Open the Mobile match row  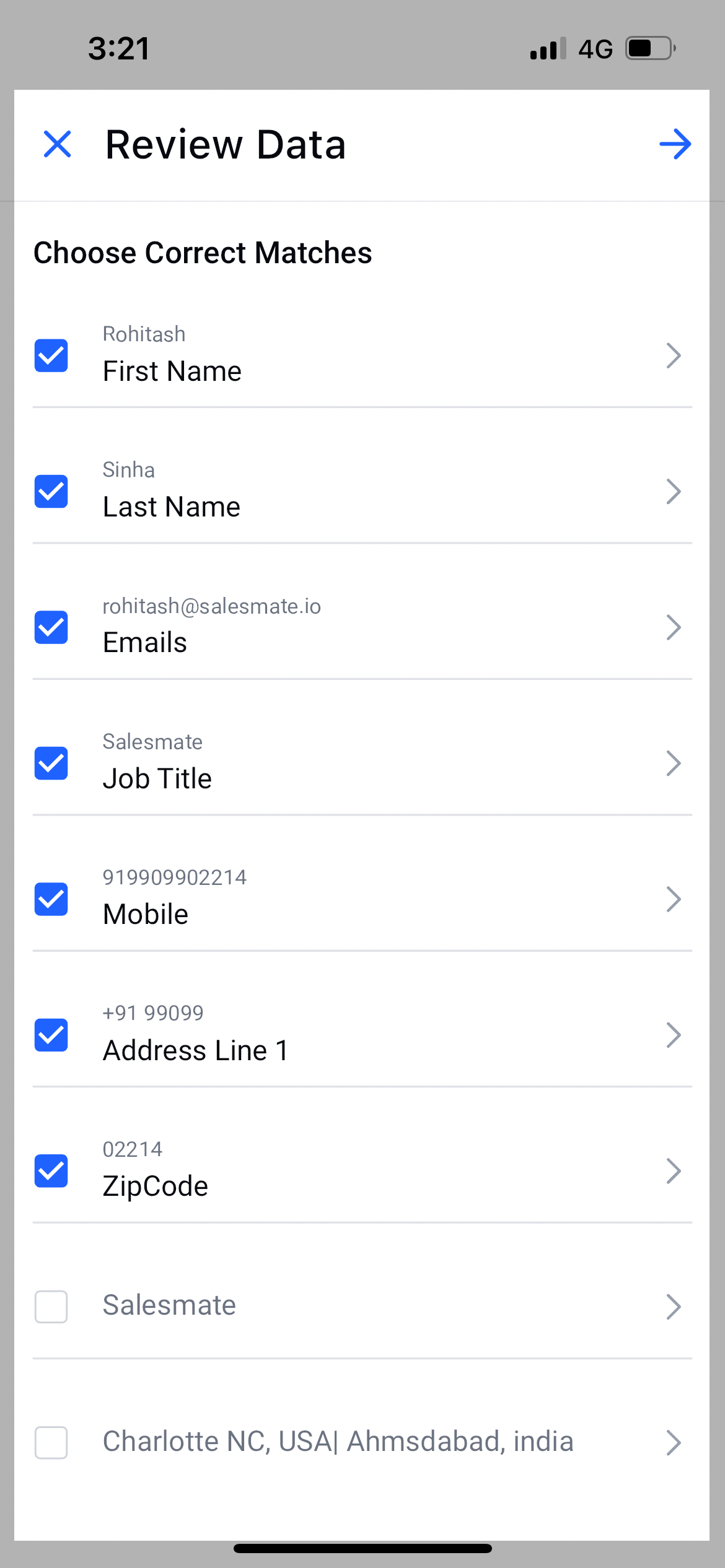pyautogui.click(x=362, y=899)
